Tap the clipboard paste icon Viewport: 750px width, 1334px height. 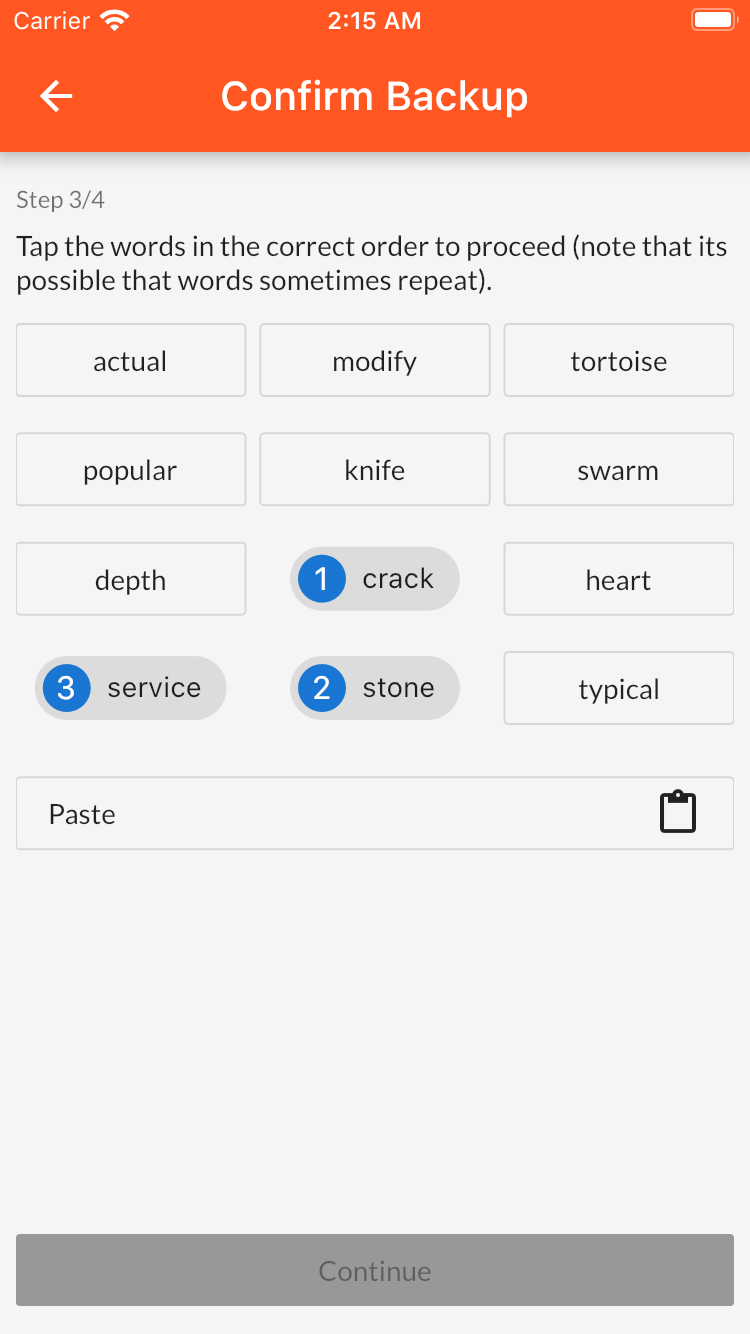pos(678,812)
